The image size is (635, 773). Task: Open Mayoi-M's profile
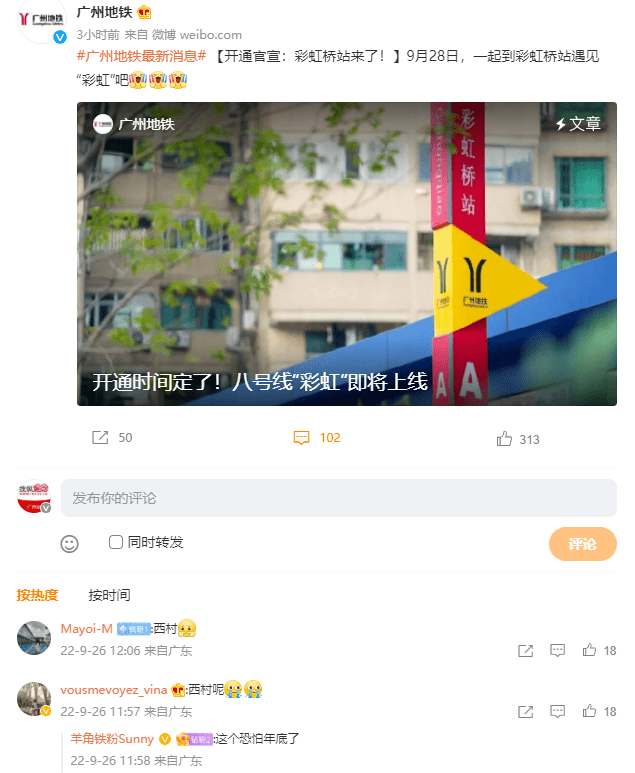86,629
